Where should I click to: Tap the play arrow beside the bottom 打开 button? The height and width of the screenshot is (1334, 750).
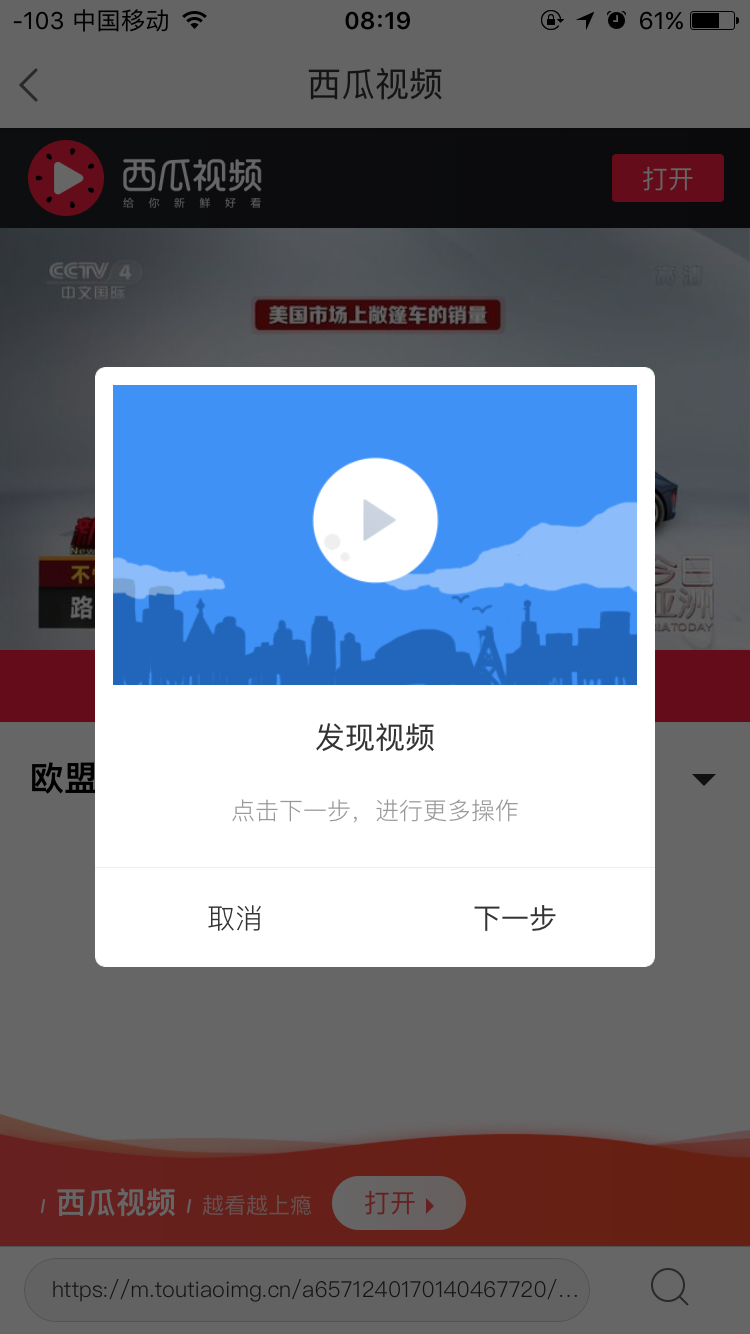click(x=432, y=1203)
